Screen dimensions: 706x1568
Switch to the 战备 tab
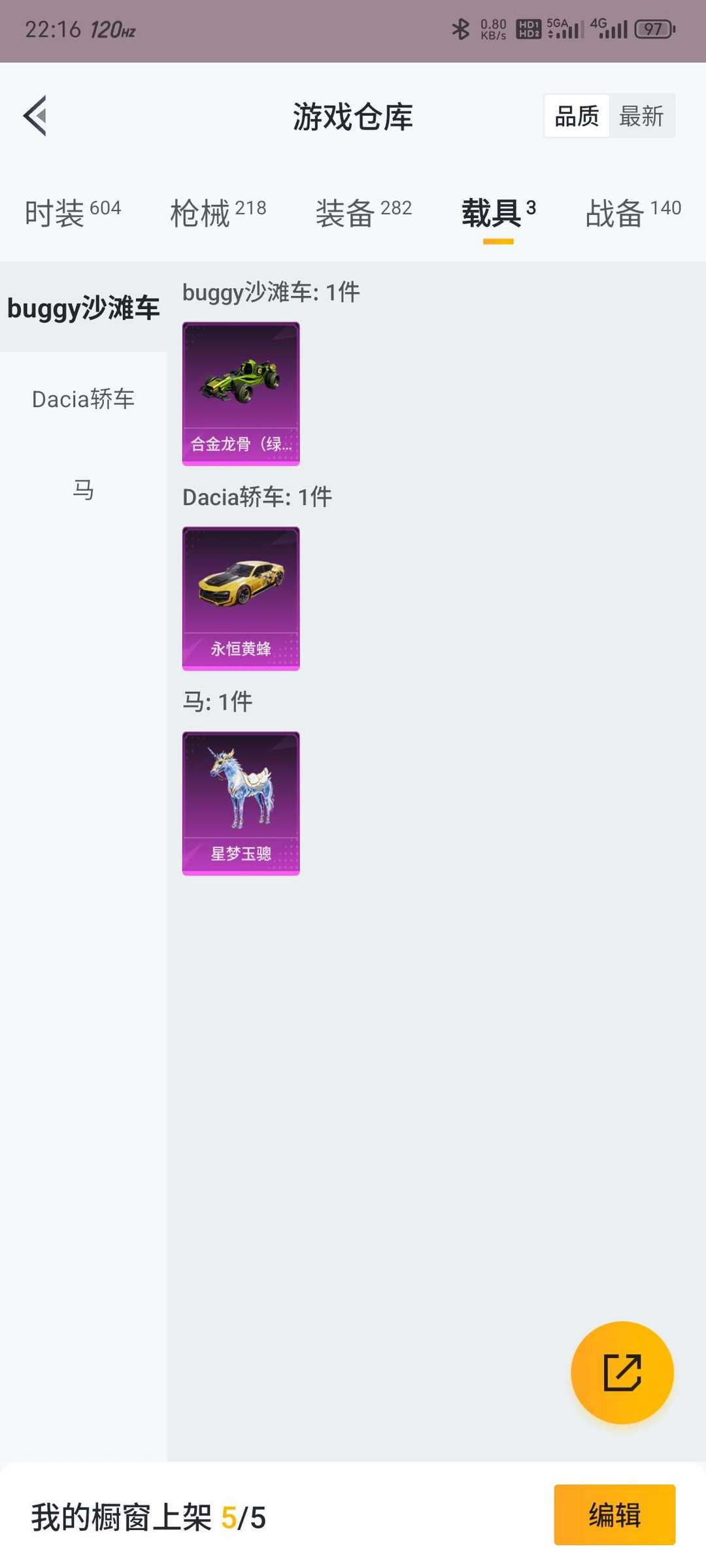coord(633,212)
